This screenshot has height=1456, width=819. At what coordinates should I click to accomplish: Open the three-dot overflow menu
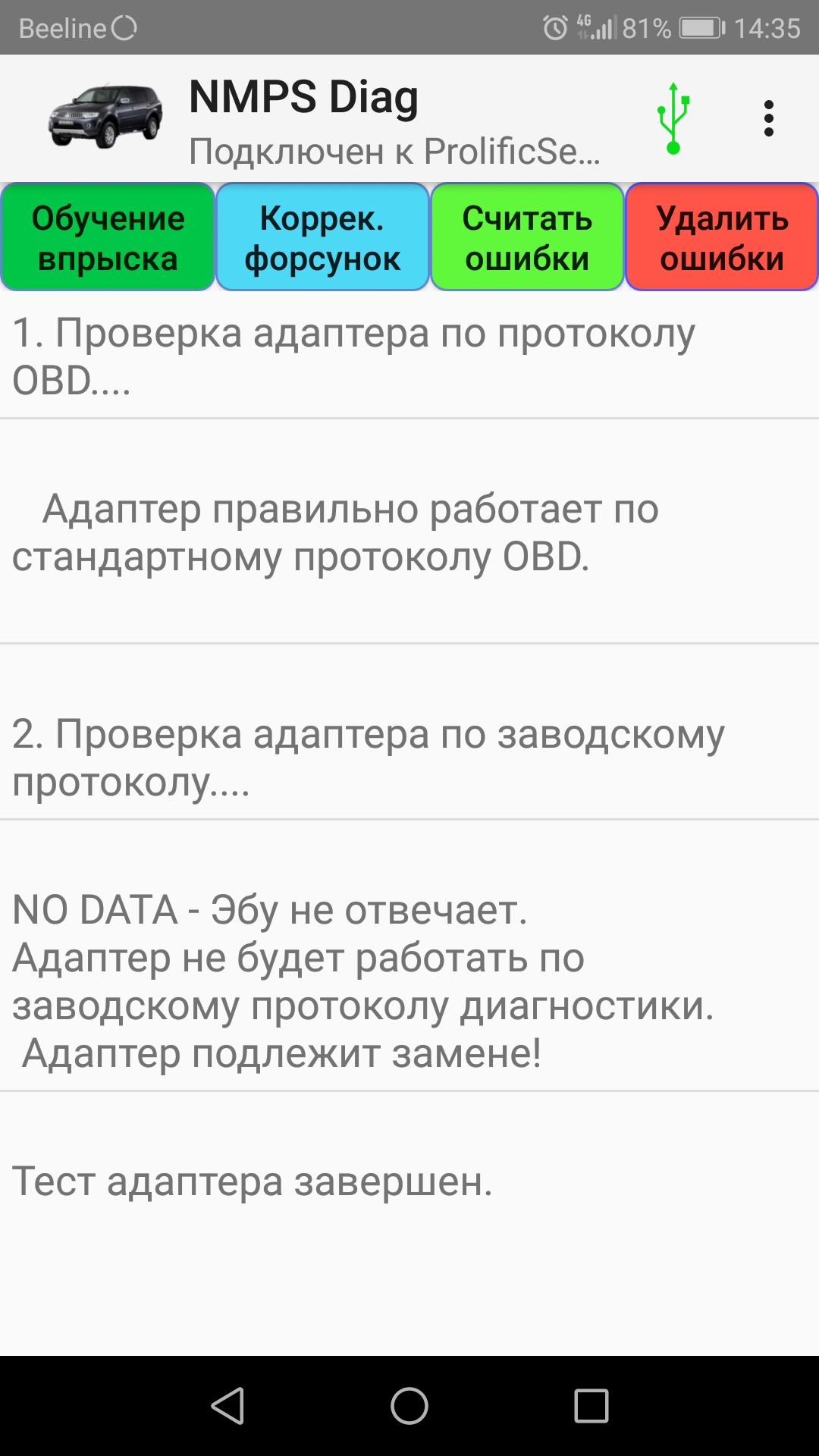pyautogui.click(x=768, y=119)
